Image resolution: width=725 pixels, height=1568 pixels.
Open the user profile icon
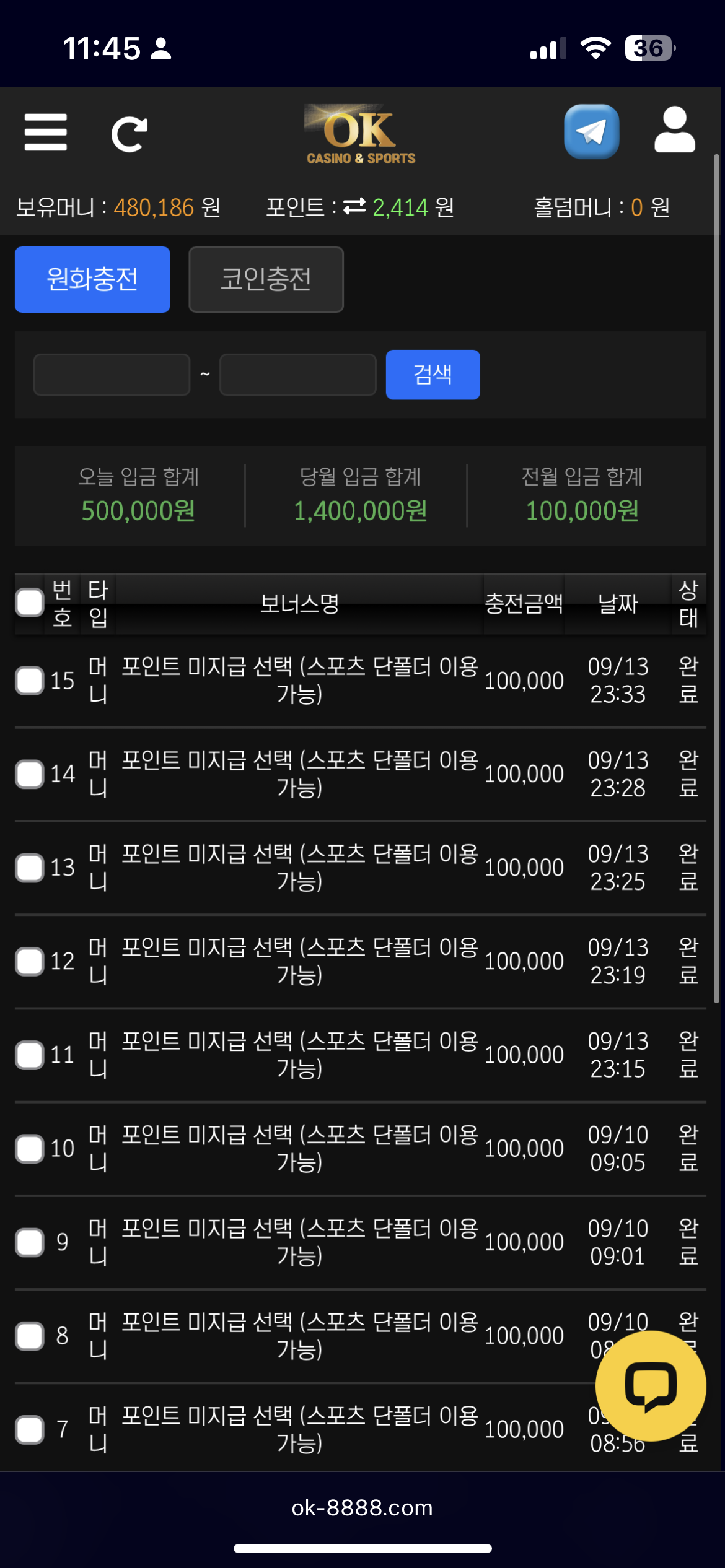674,130
